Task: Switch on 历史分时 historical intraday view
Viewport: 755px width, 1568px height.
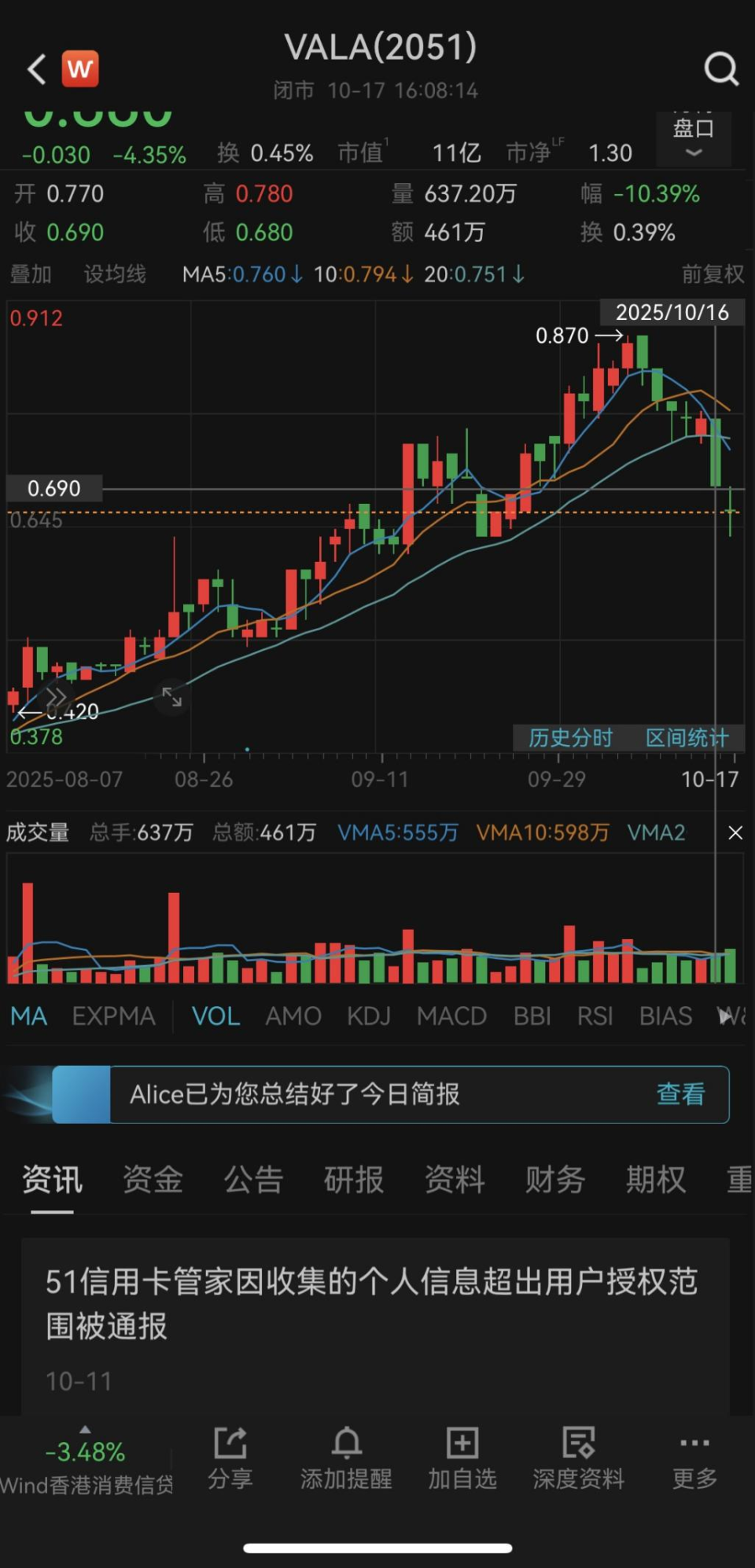Action: pyautogui.click(x=570, y=737)
